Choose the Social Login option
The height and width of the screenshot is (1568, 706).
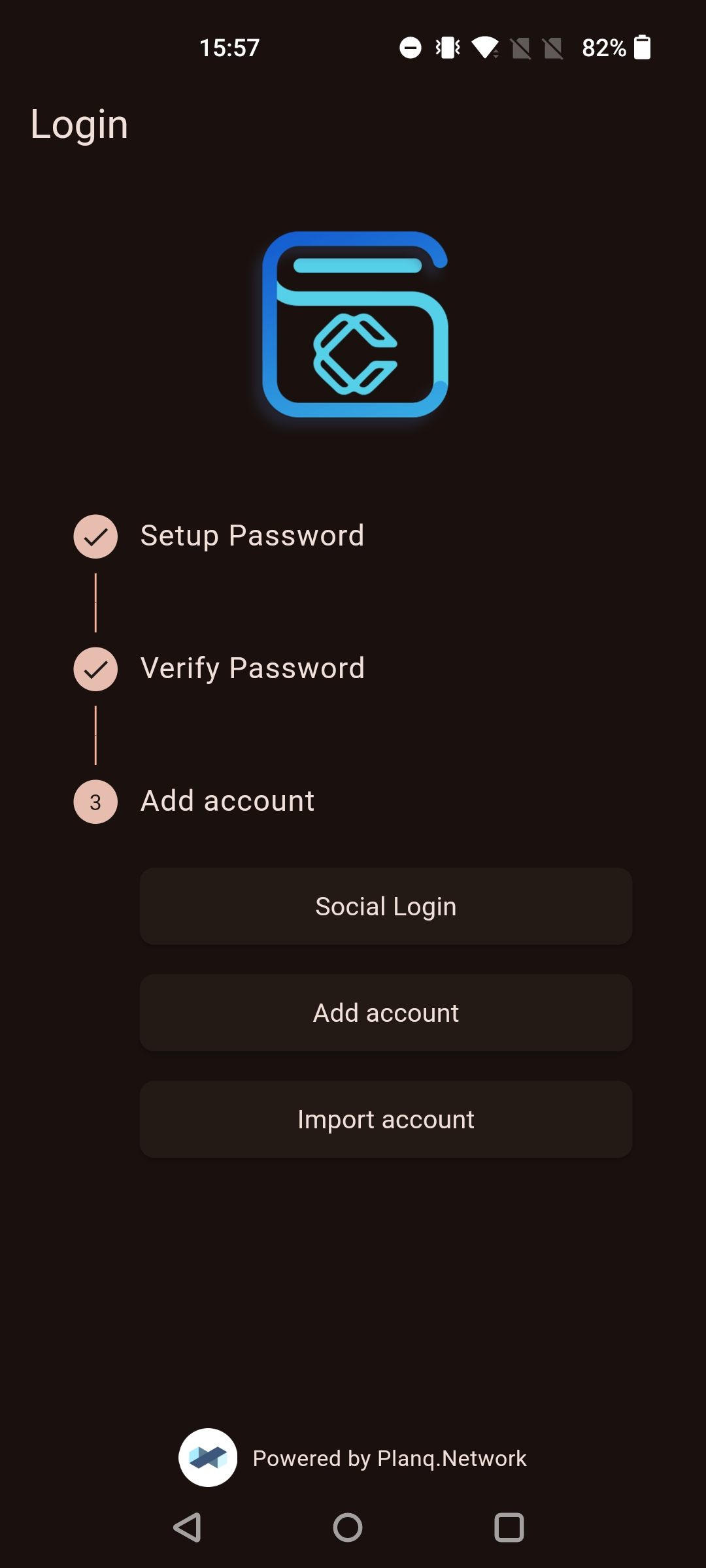386,906
